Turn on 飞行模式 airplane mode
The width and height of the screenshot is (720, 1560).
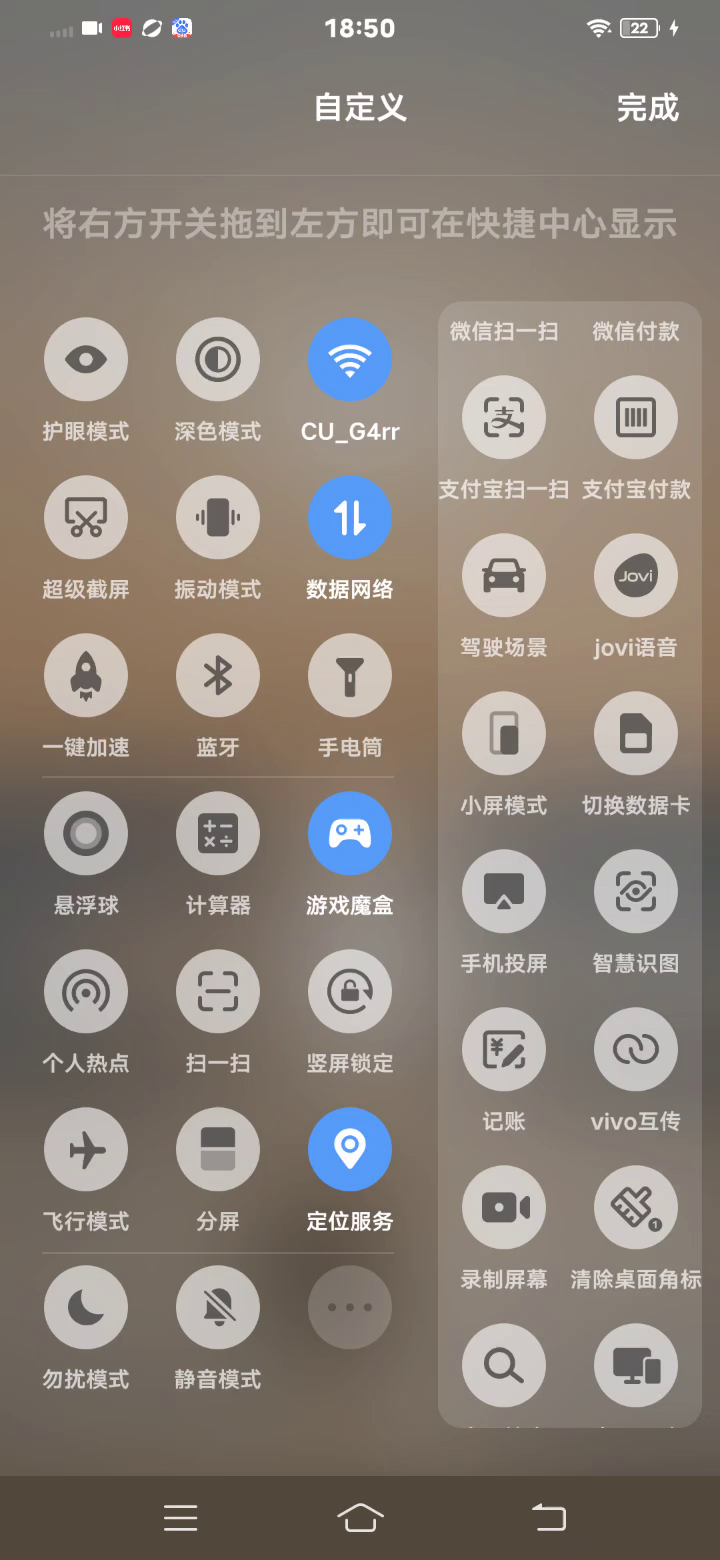[x=86, y=1150]
